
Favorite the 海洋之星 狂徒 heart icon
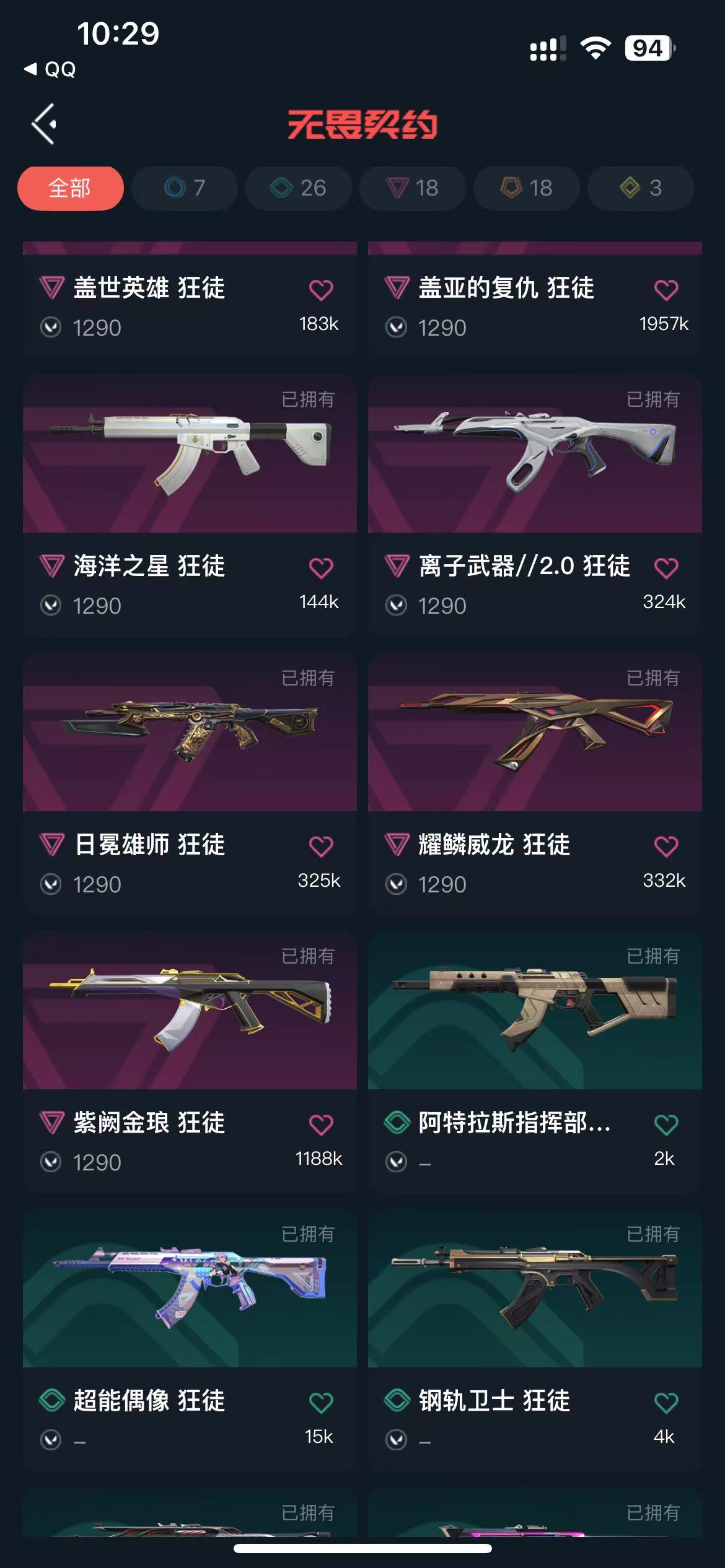[x=320, y=568]
